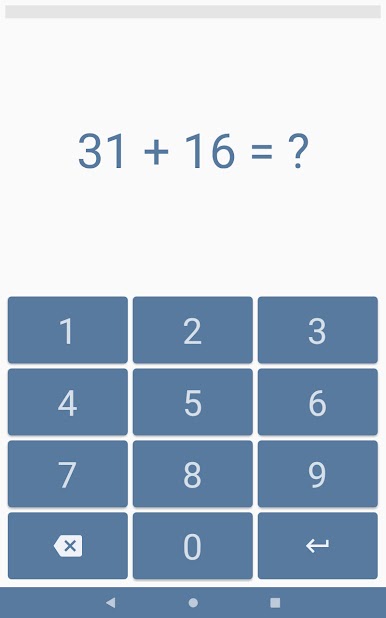Tap the 4 key to start answer
This screenshot has width=386, height=618.
68,402
